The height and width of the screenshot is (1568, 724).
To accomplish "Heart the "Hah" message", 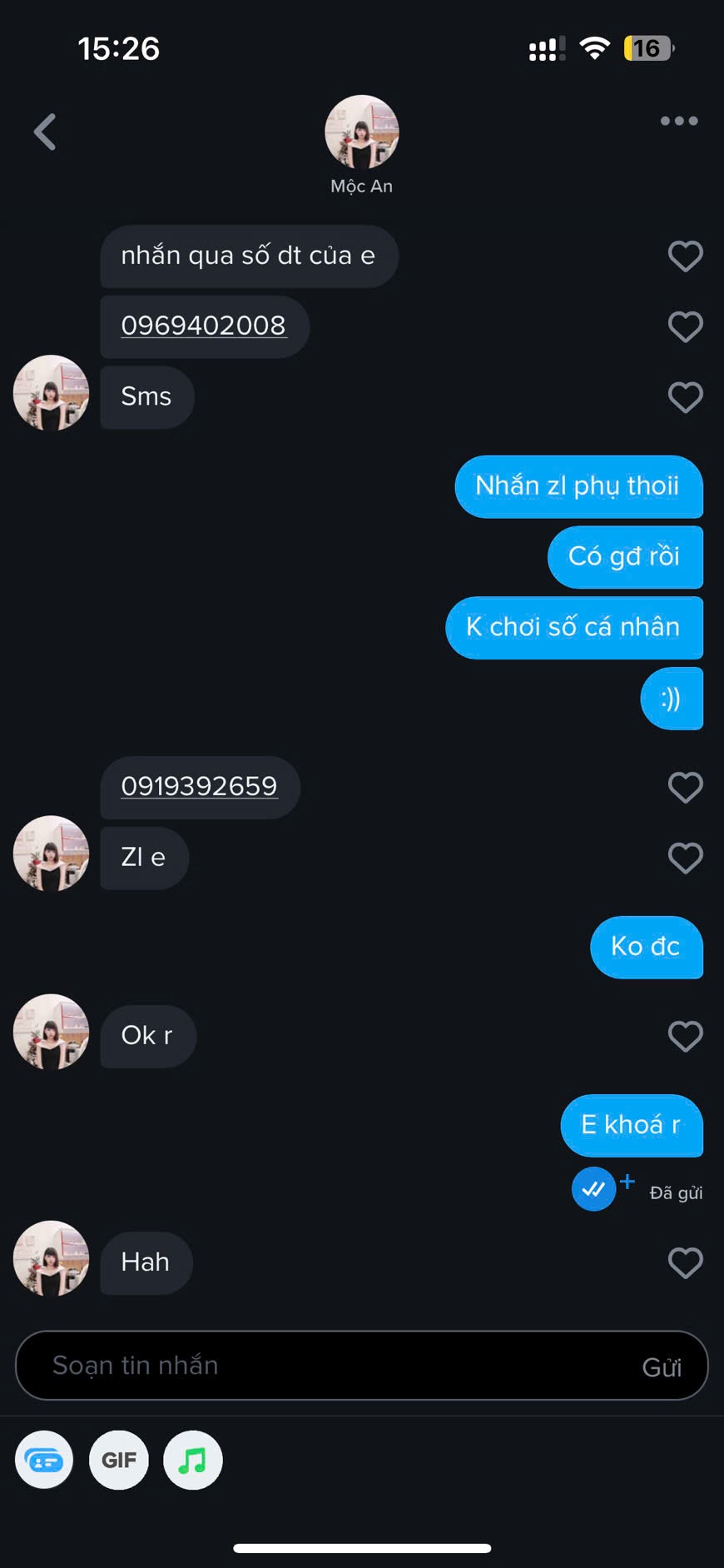I will [x=685, y=1263].
